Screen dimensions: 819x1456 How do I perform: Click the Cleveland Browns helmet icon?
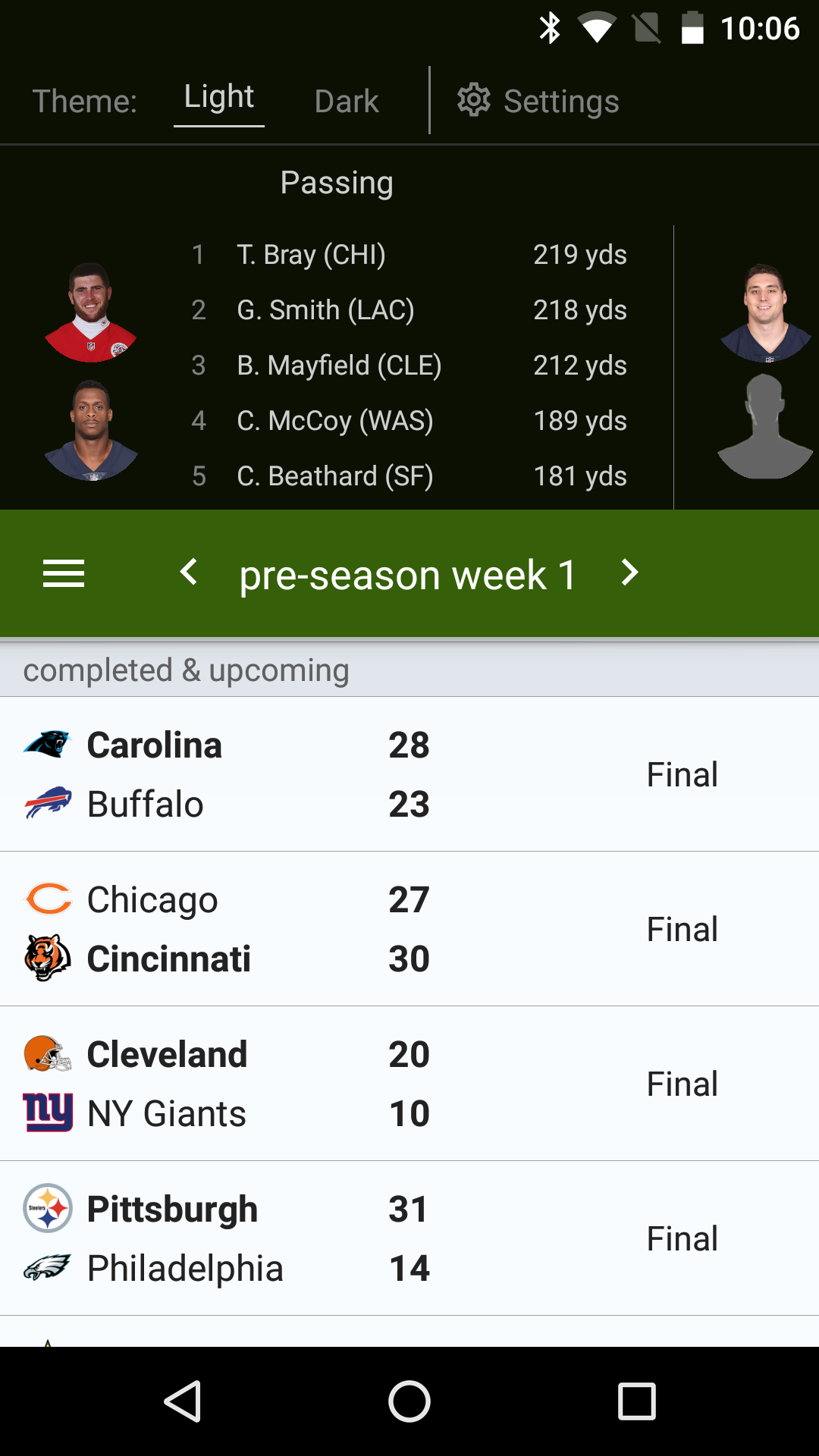click(47, 1053)
